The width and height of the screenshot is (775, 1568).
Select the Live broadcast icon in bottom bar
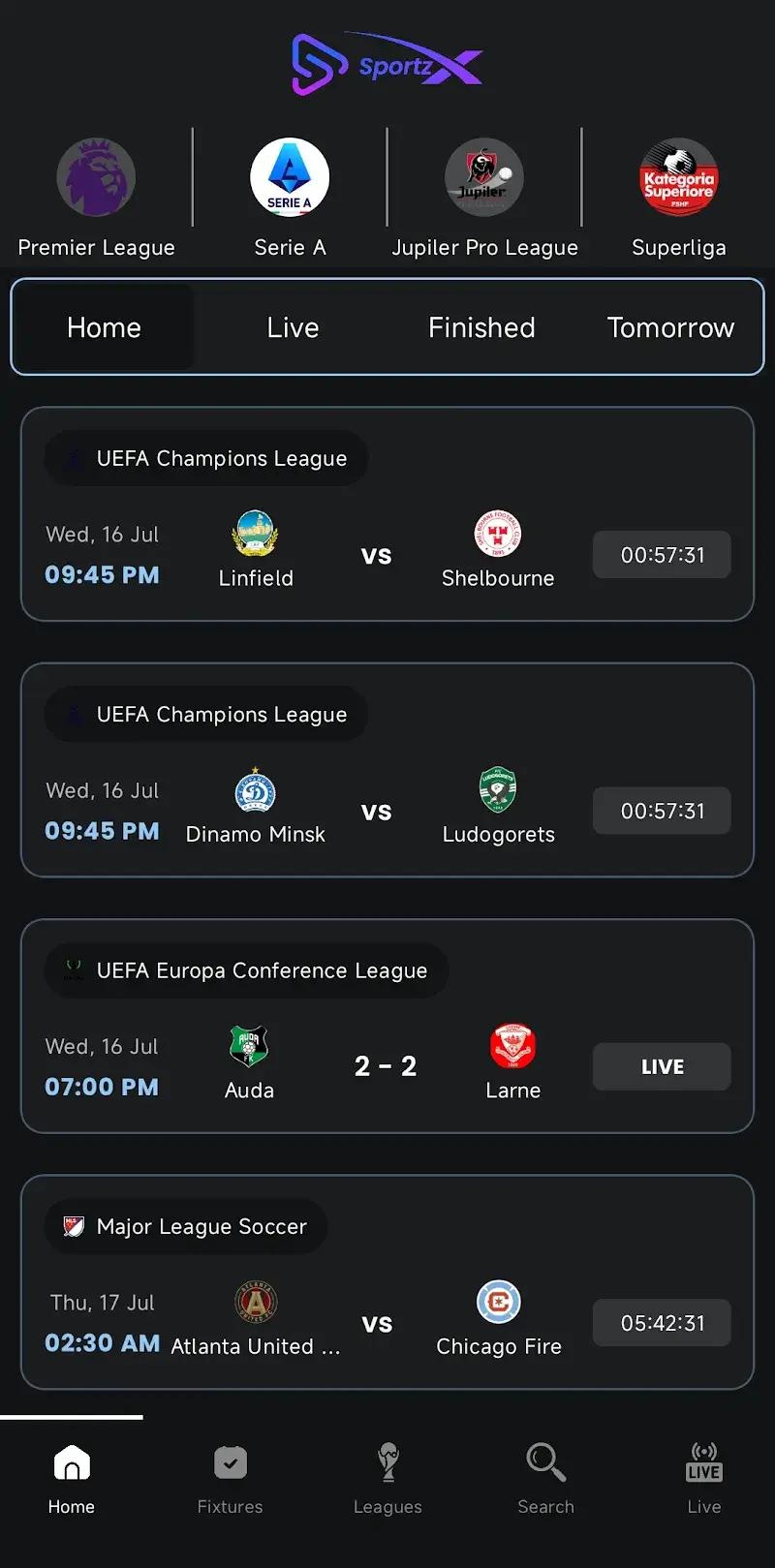click(x=703, y=1462)
